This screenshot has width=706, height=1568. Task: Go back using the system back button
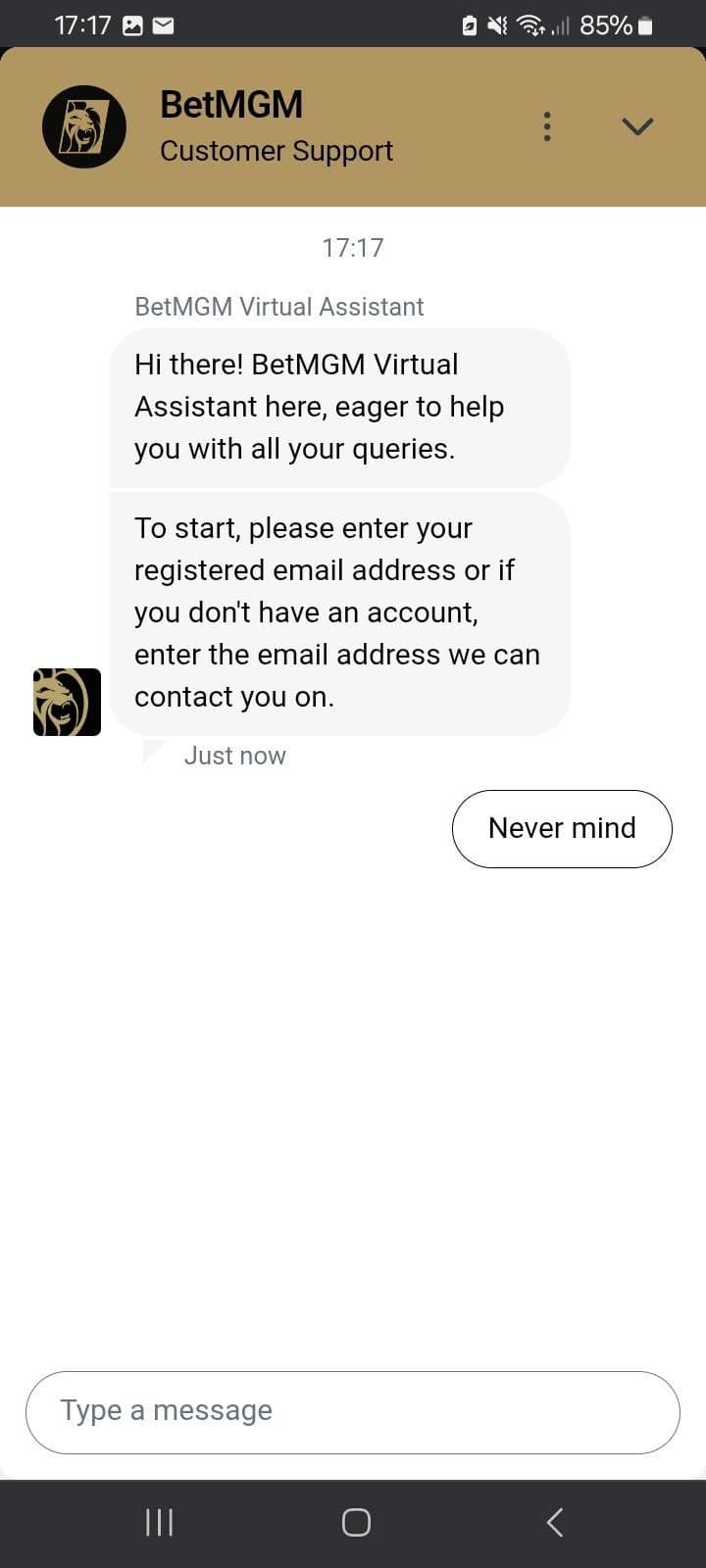554,1522
